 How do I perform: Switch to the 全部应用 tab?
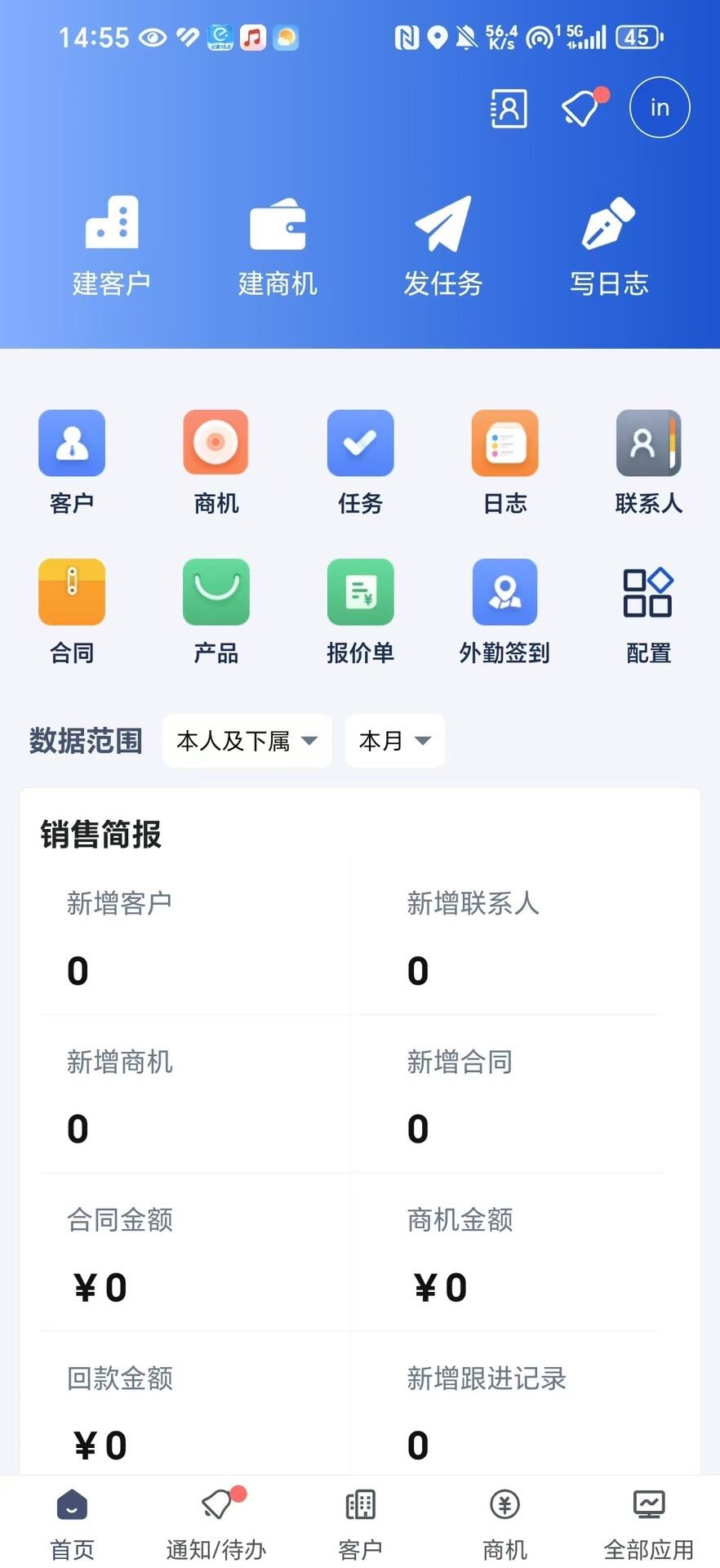coord(648,1524)
